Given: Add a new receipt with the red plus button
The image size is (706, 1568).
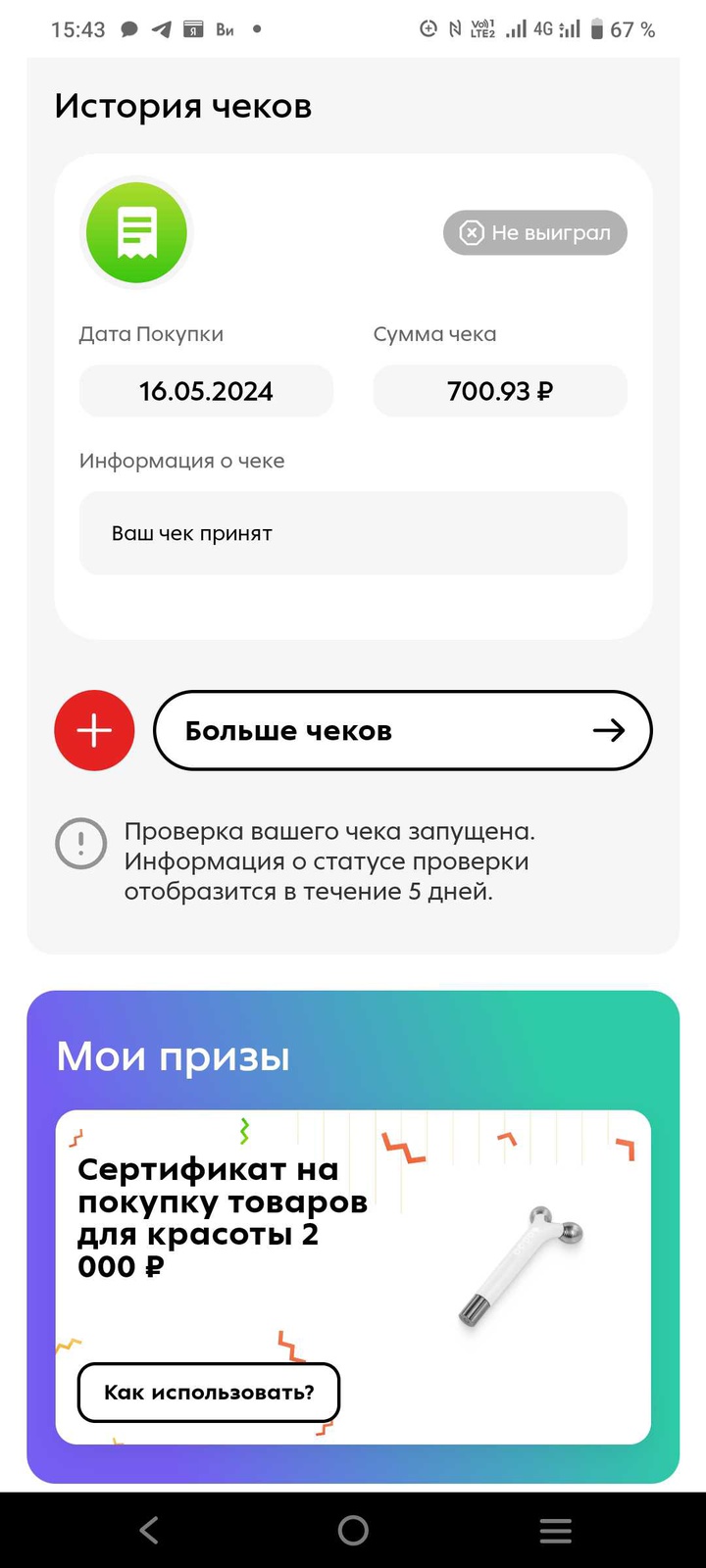Looking at the screenshot, I should click(94, 731).
